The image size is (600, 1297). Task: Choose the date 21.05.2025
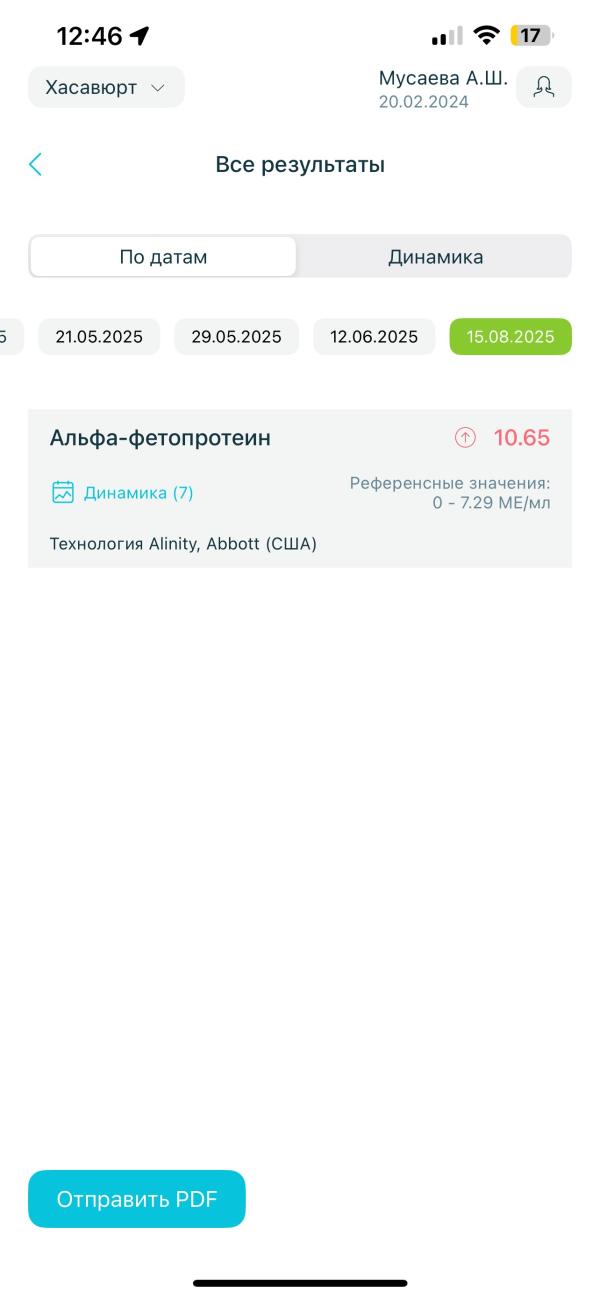click(99, 337)
